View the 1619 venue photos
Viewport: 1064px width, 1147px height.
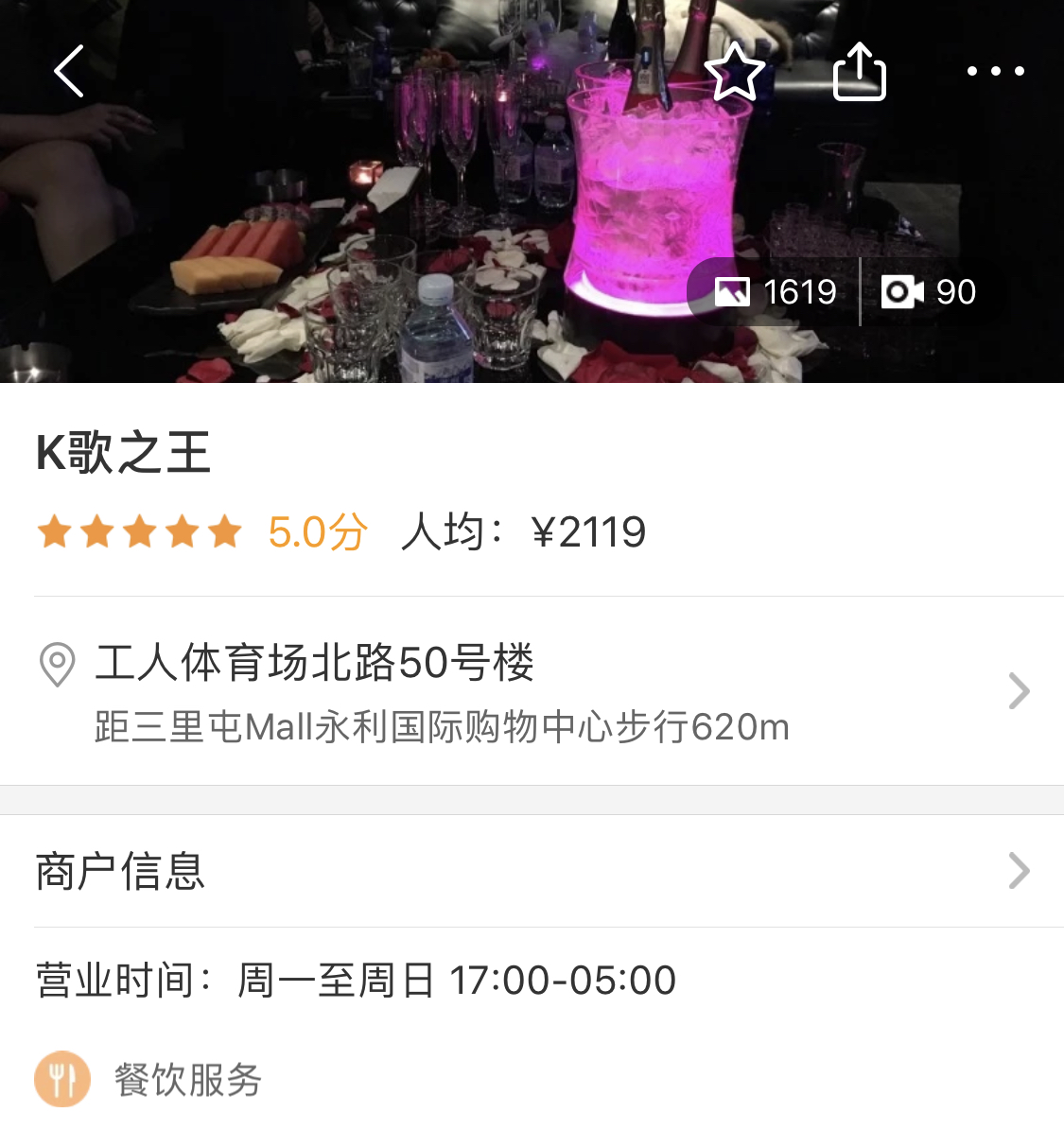pyautogui.click(x=776, y=292)
